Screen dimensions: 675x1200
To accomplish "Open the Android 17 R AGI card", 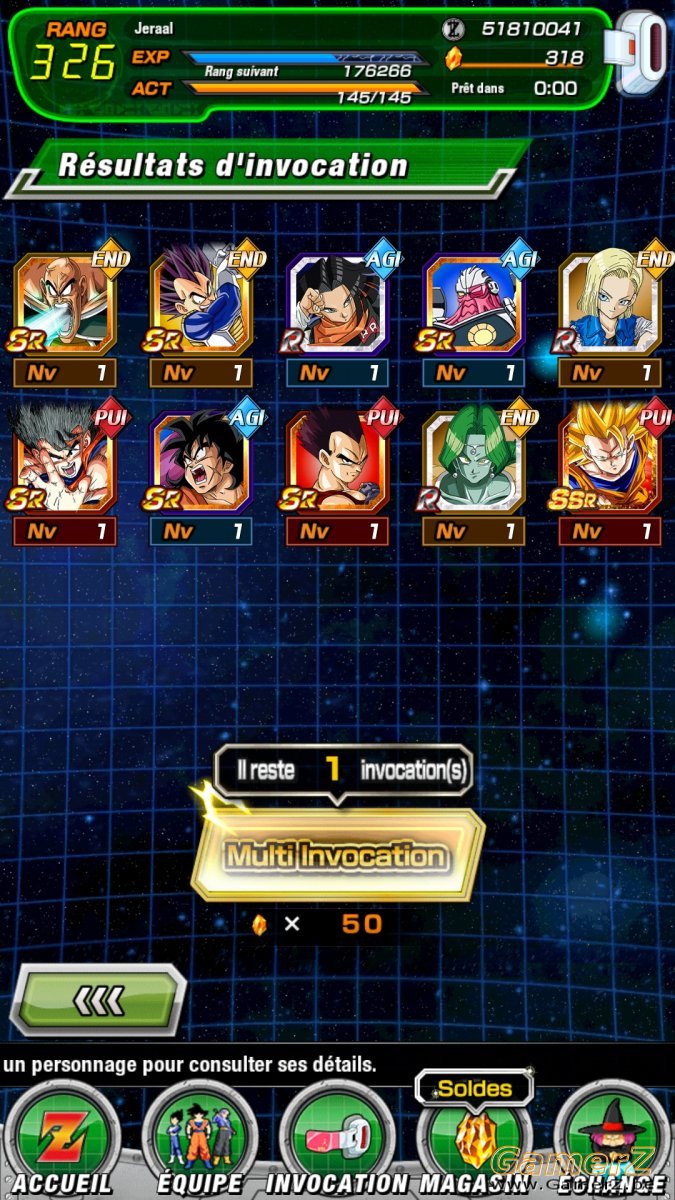I will [x=338, y=314].
